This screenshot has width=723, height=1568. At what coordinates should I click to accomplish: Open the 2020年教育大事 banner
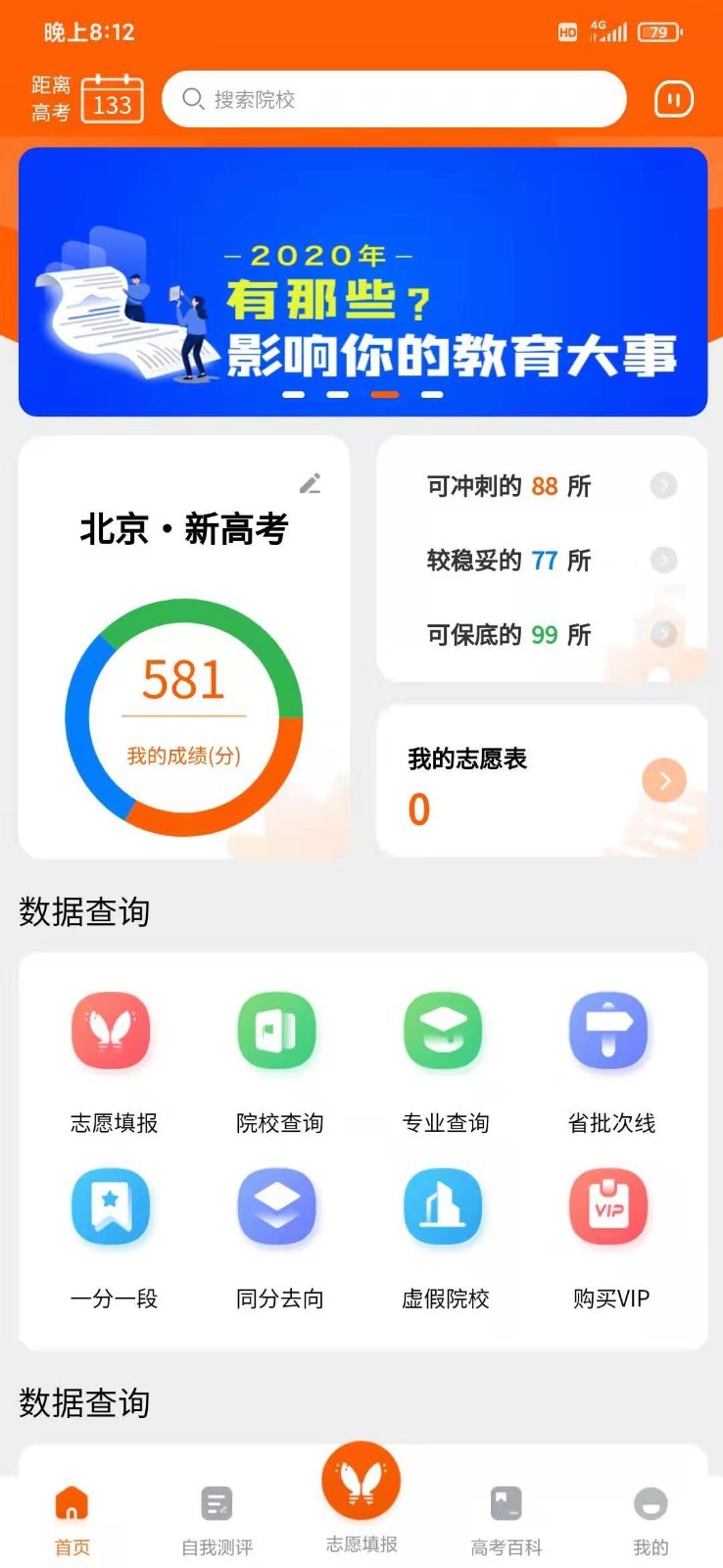(x=362, y=282)
